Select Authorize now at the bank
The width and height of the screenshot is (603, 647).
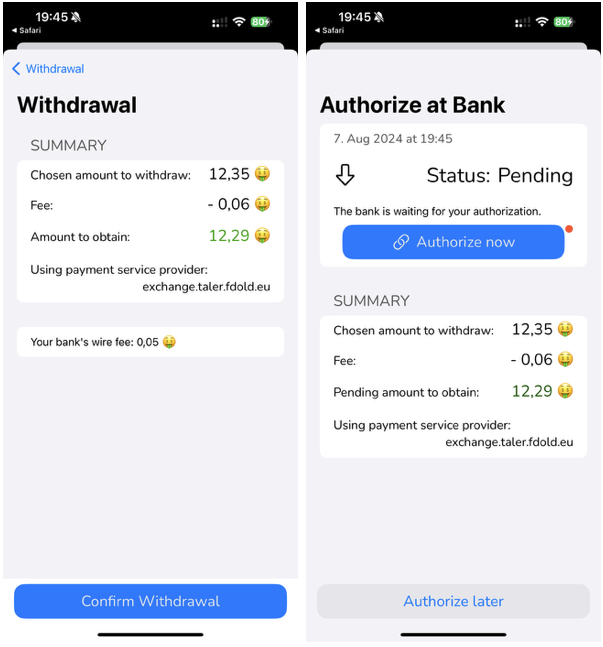[453, 242]
